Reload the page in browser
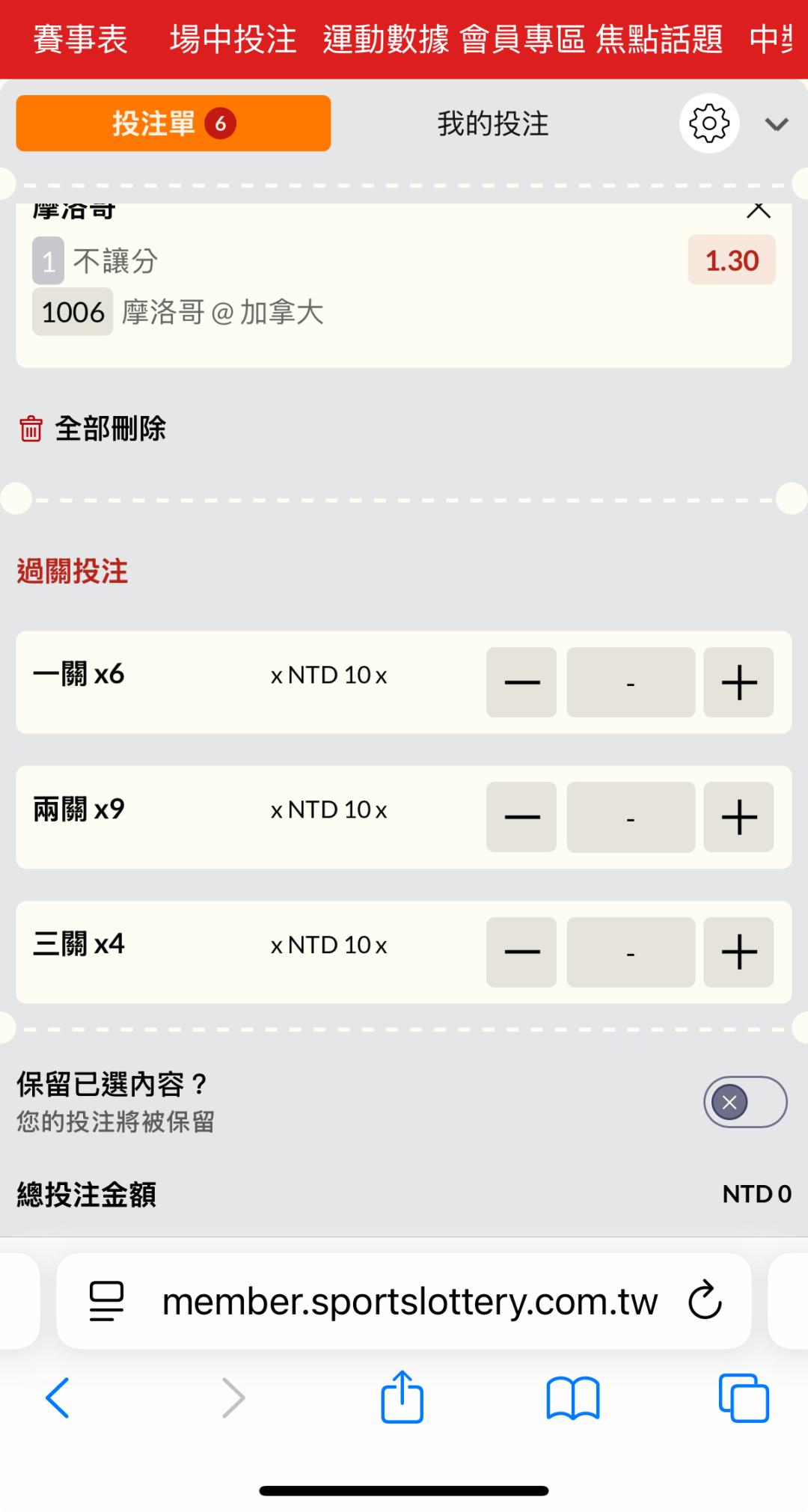 tap(705, 1300)
